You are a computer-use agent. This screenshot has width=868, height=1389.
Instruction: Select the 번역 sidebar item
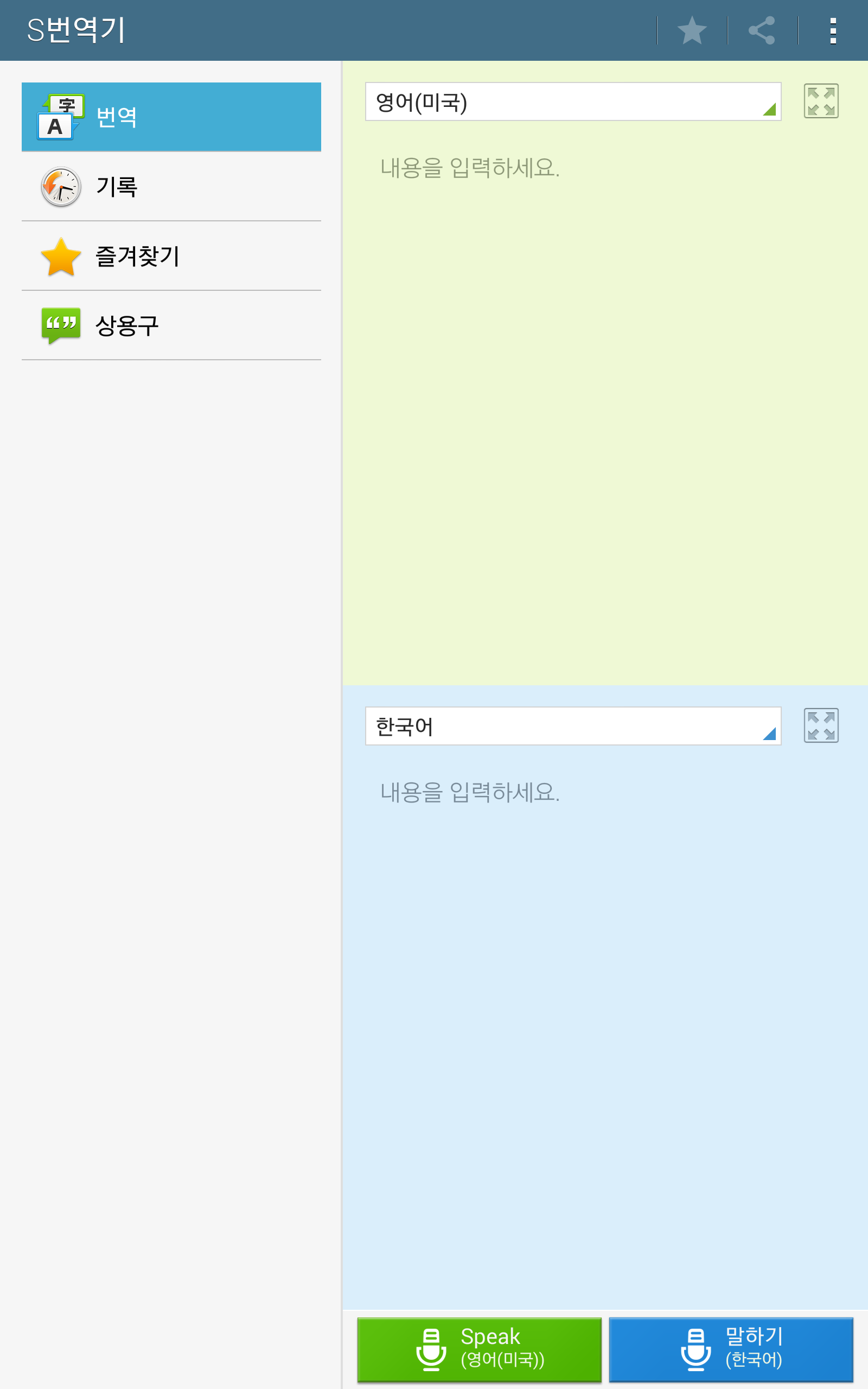[x=171, y=117]
